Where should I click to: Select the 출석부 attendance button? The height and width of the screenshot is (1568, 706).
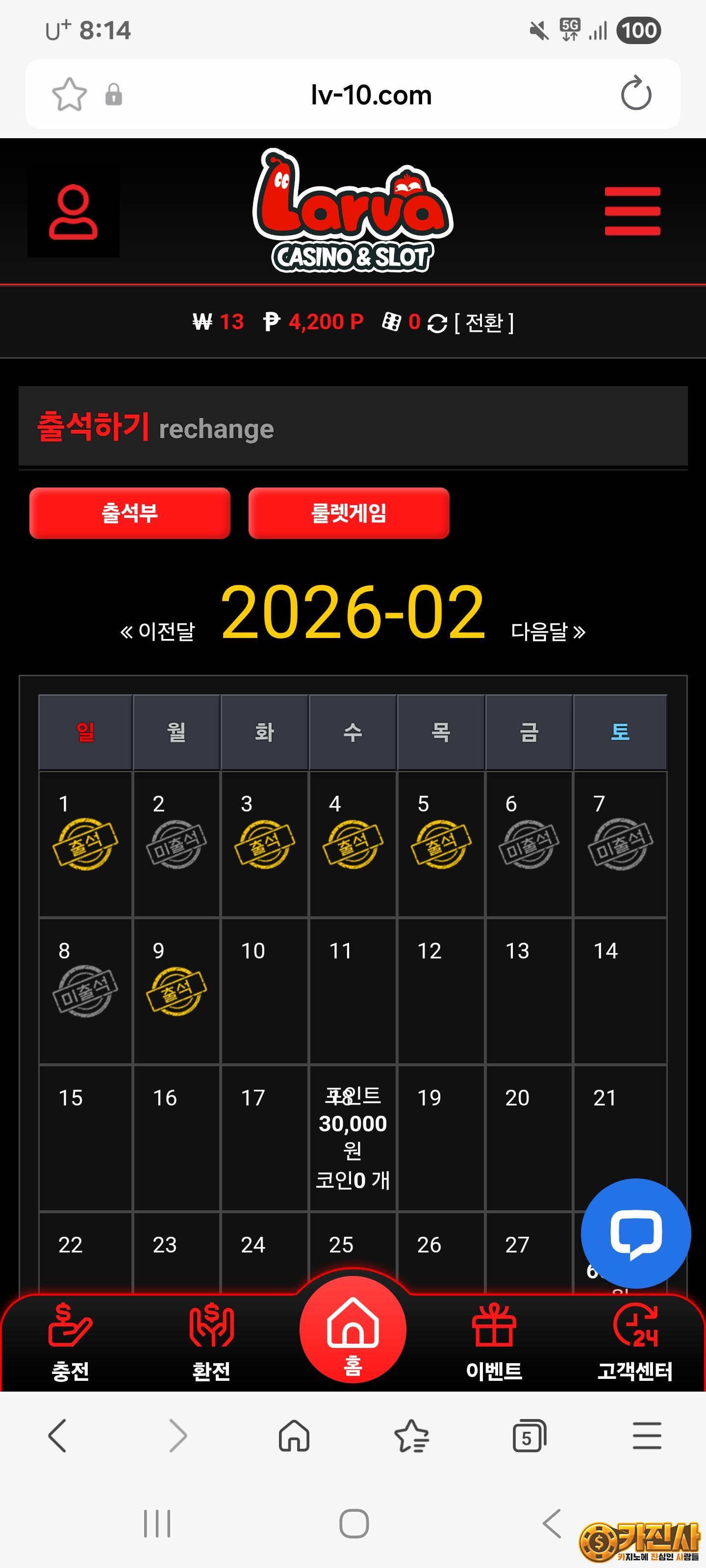pyautogui.click(x=130, y=513)
